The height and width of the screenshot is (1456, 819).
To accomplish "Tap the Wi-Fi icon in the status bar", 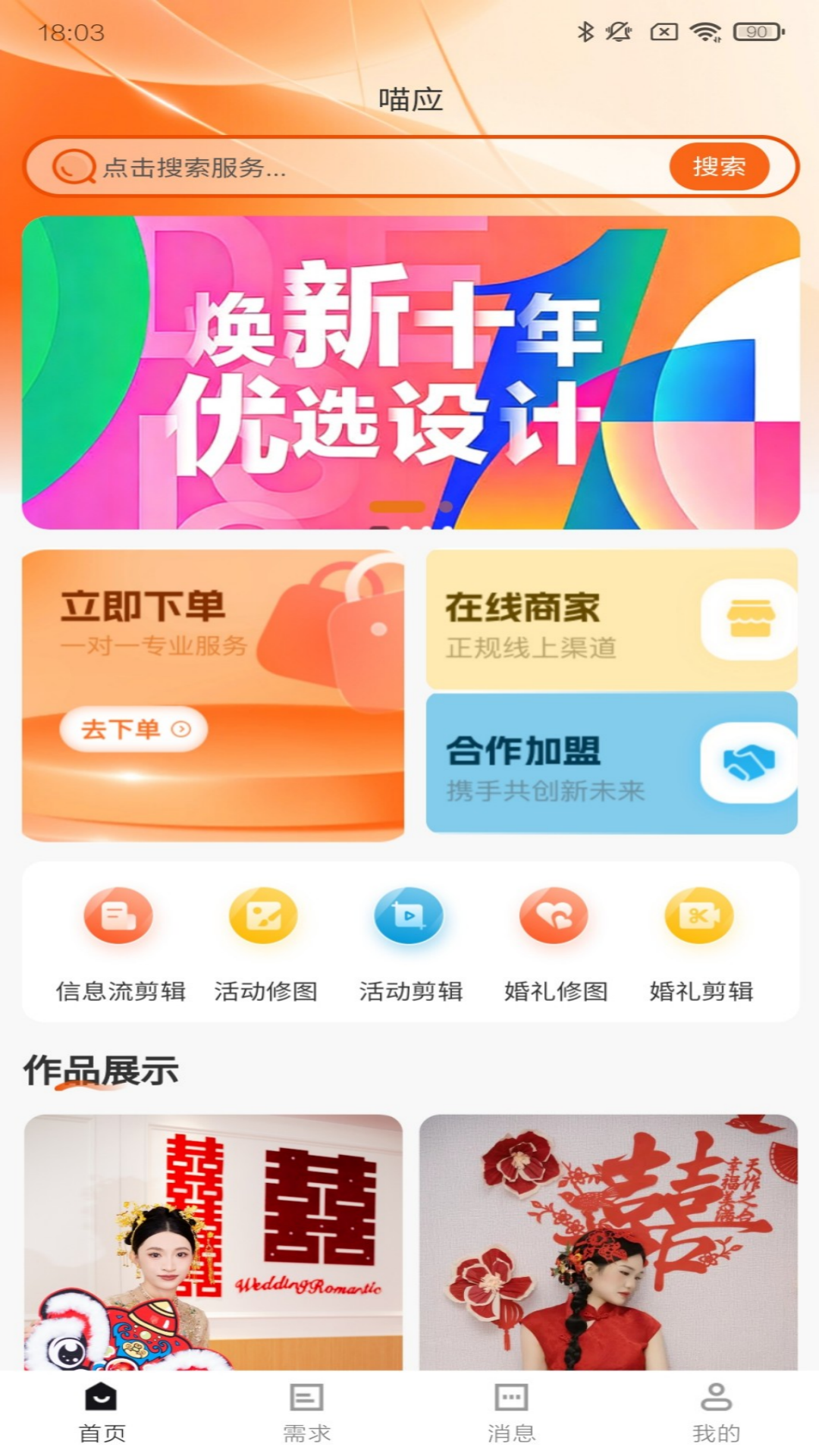I will point(705,32).
